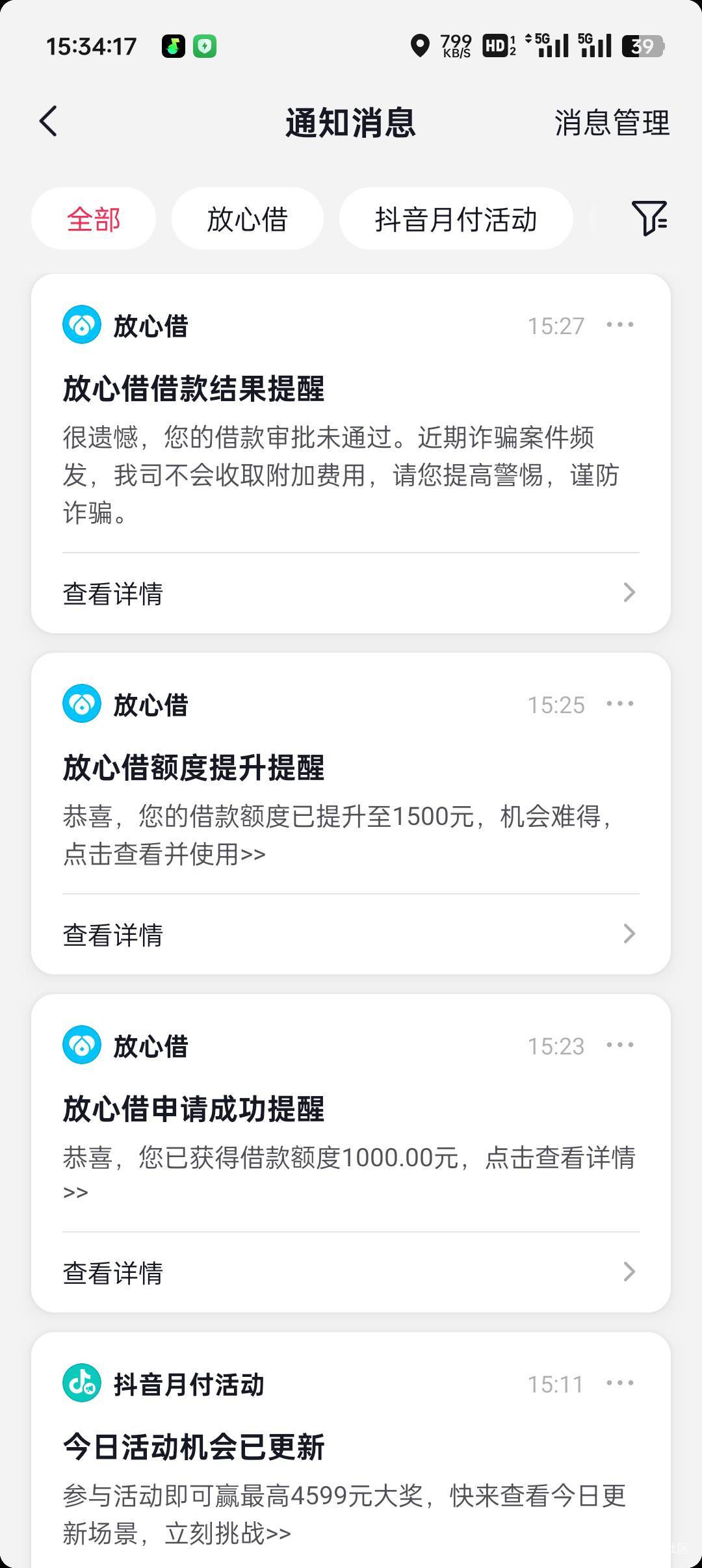Open more options on the 15:11 message
The width and height of the screenshot is (702, 1568).
tap(619, 1383)
